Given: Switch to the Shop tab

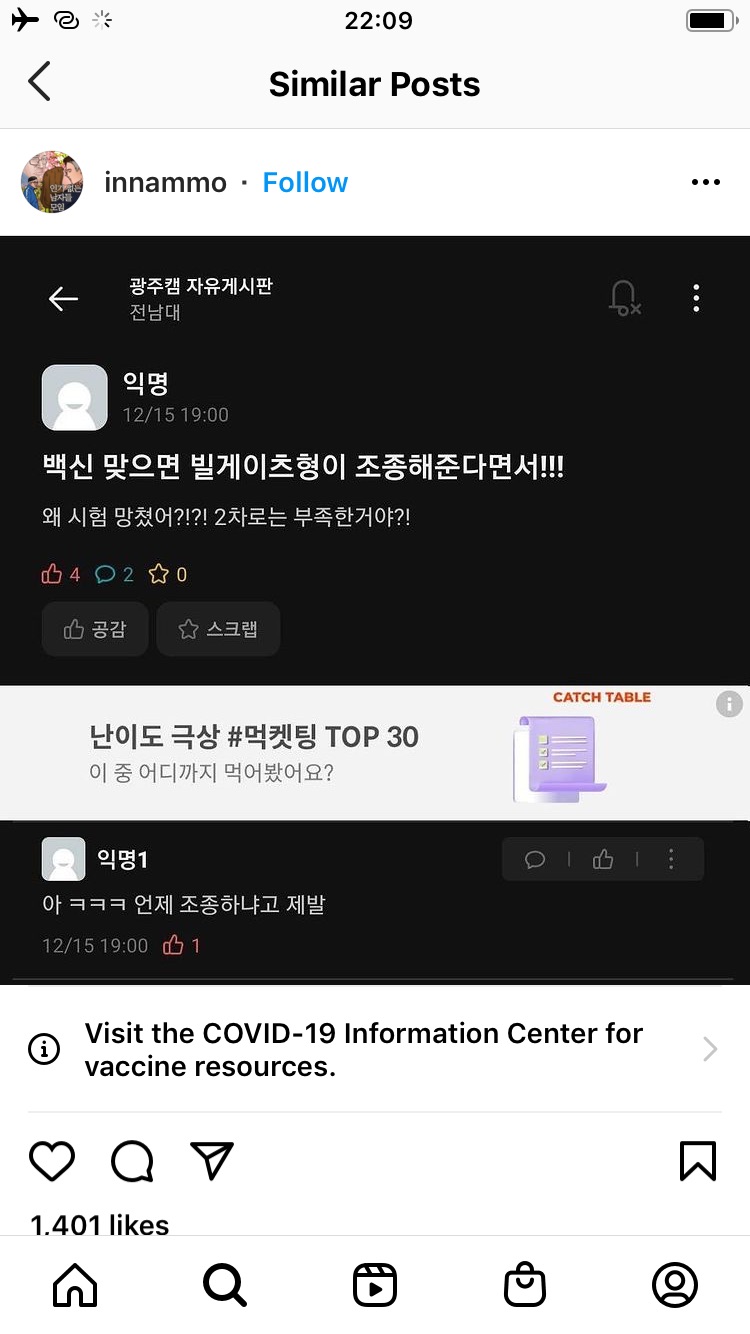Looking at the screenshot, I should click(x=525, y=1285).
